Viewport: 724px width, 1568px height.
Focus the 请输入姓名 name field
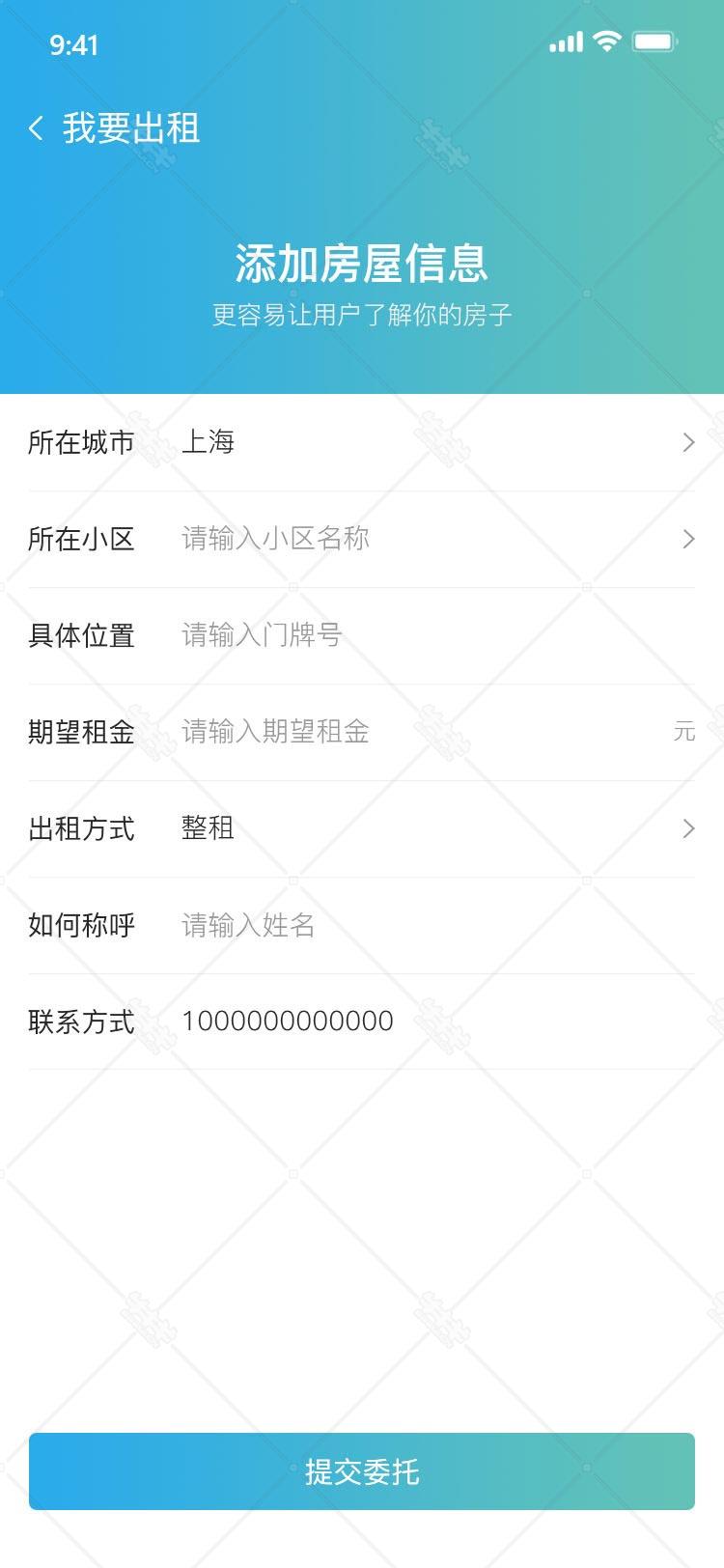pos(362,925)
